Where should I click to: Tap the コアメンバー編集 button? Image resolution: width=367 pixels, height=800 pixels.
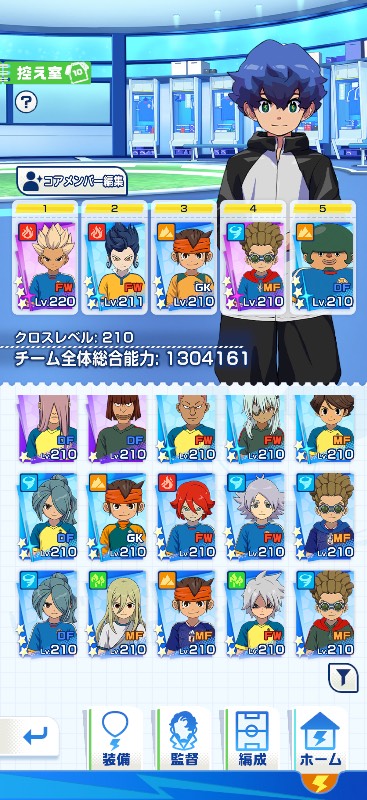tap(72, 181)
